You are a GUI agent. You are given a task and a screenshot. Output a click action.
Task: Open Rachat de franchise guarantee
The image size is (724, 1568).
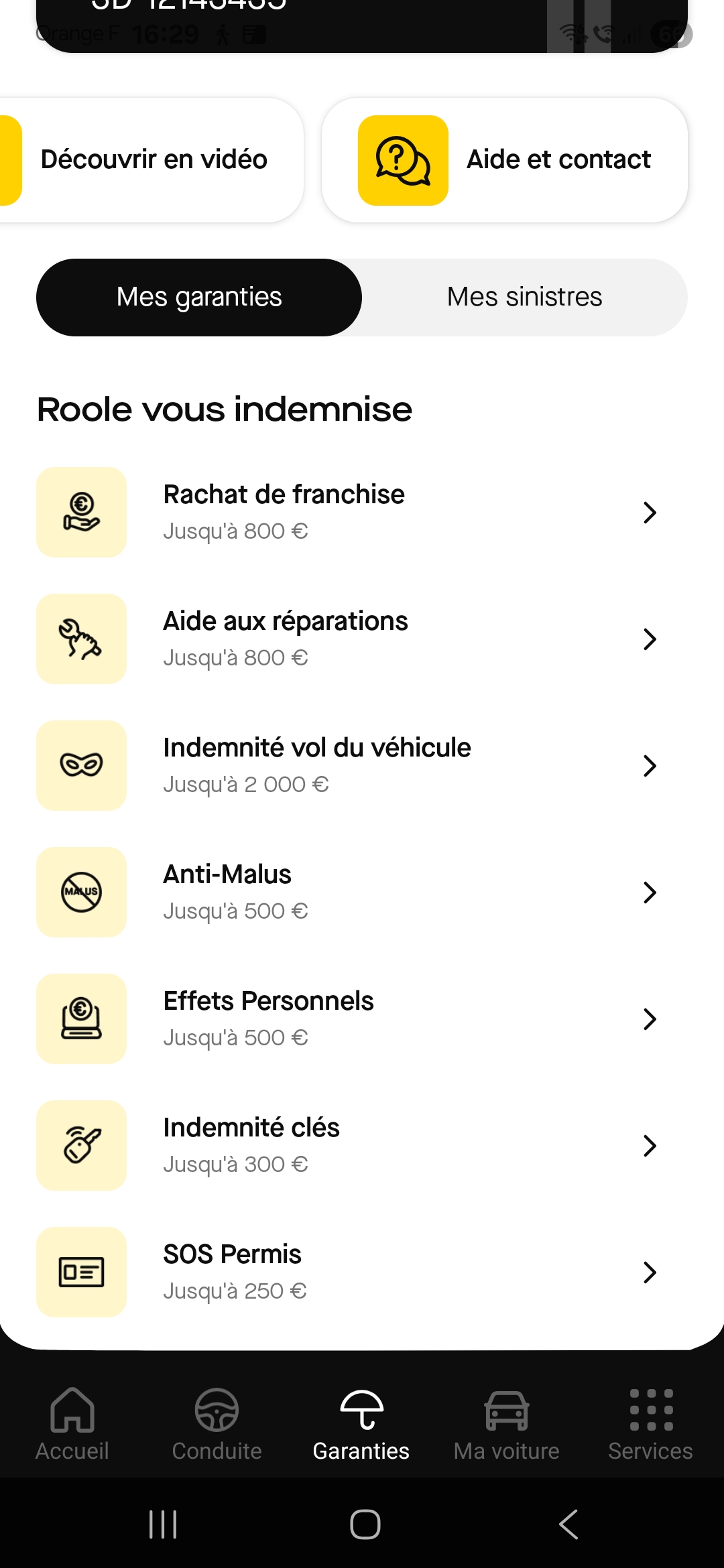click(x=362, y=513)
